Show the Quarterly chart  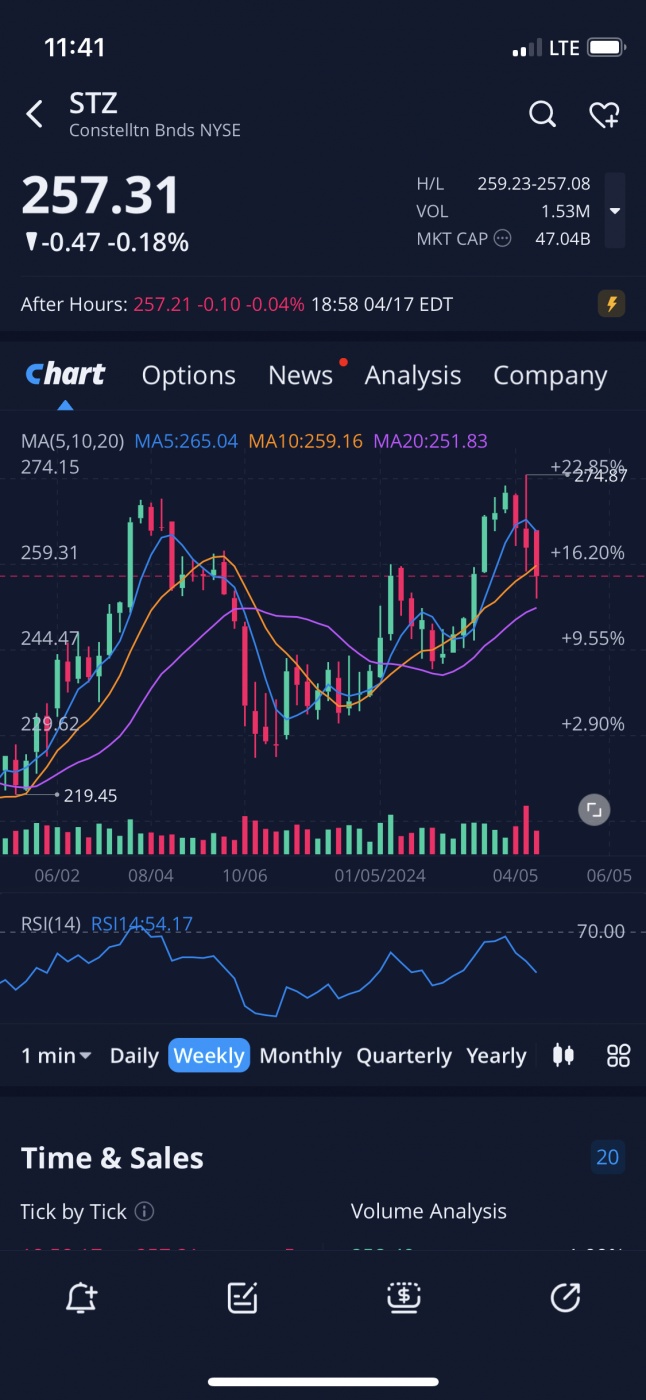point(404,1056)
